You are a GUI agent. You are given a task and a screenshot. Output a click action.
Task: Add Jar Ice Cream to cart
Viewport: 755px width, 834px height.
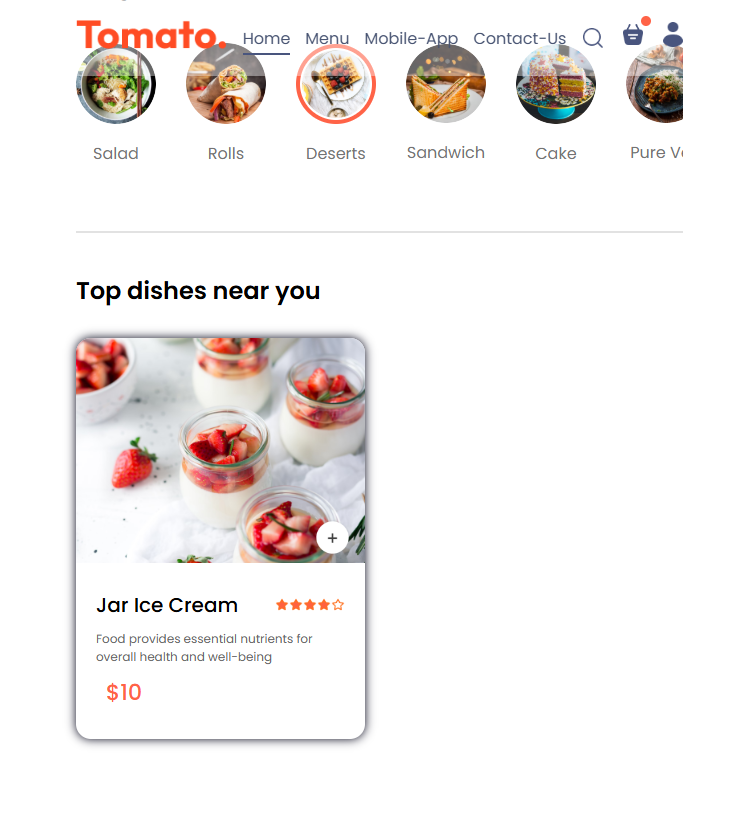pyautogui.click(x=332, y=538)
